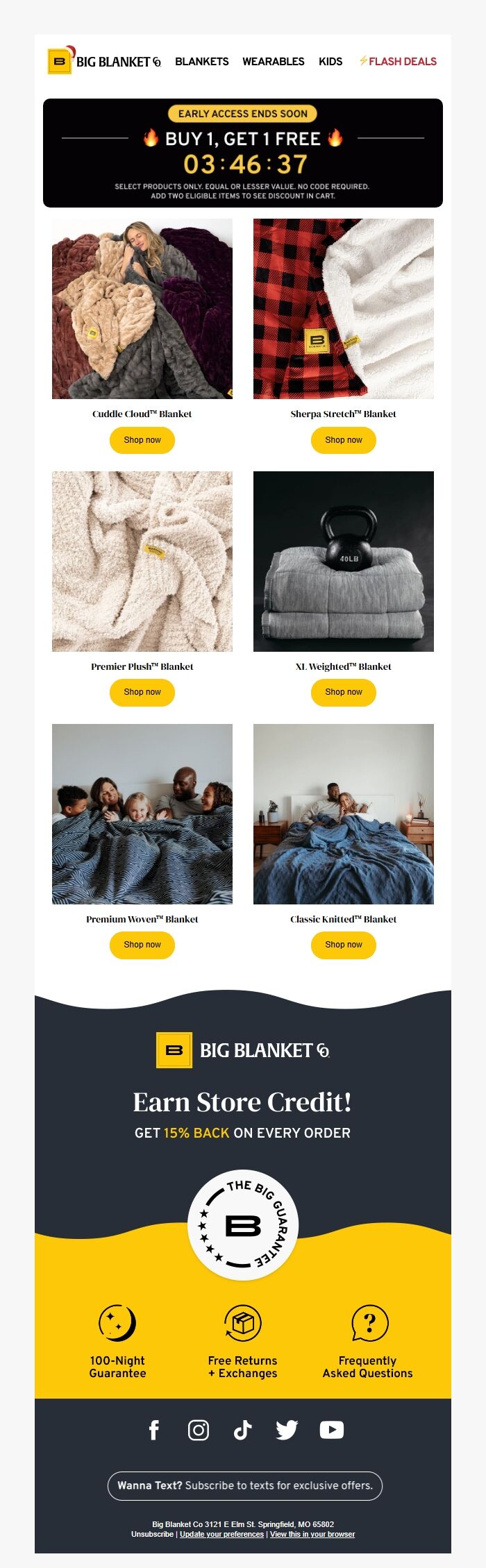Shop now for Sherpa Stretch Blanket
This screenshot has height=1568, width=486.
(x=343, y=440)
